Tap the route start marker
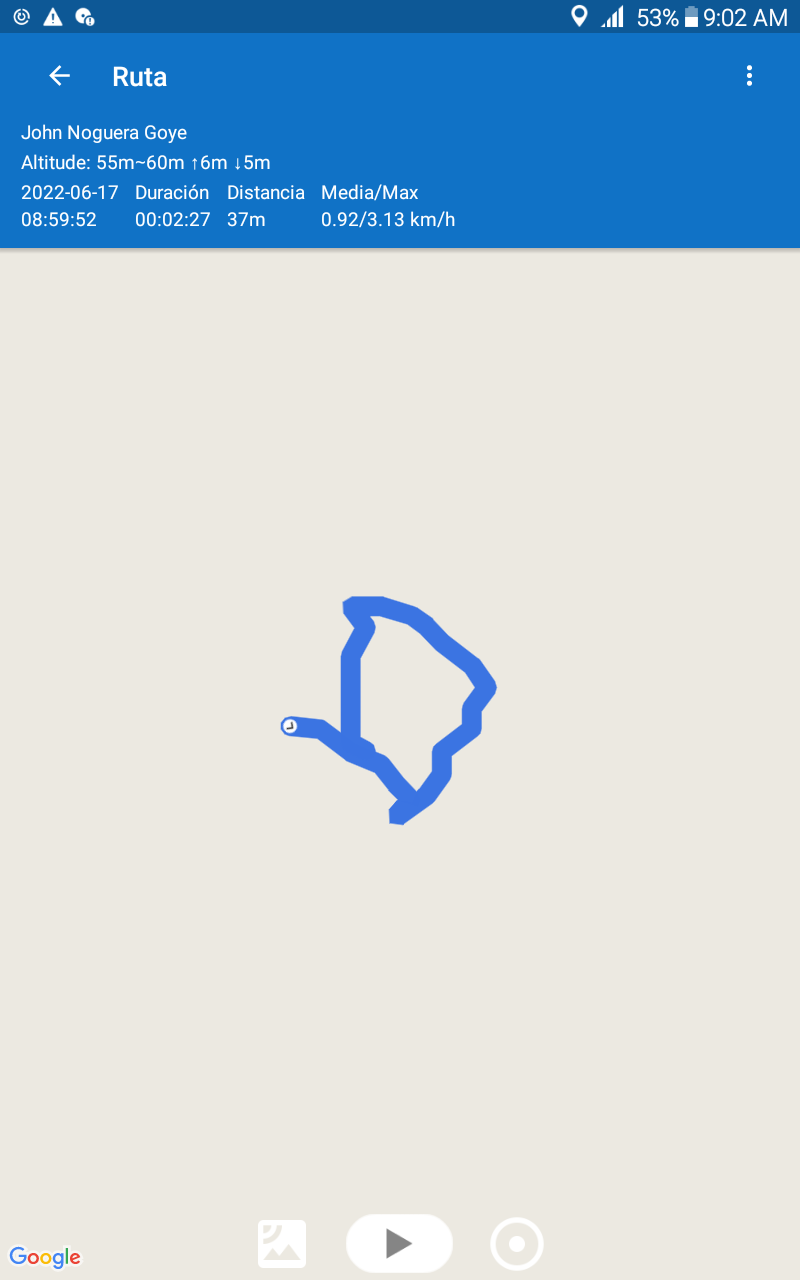This screenshot has height=1280, width=800. (x=290, y=726)
